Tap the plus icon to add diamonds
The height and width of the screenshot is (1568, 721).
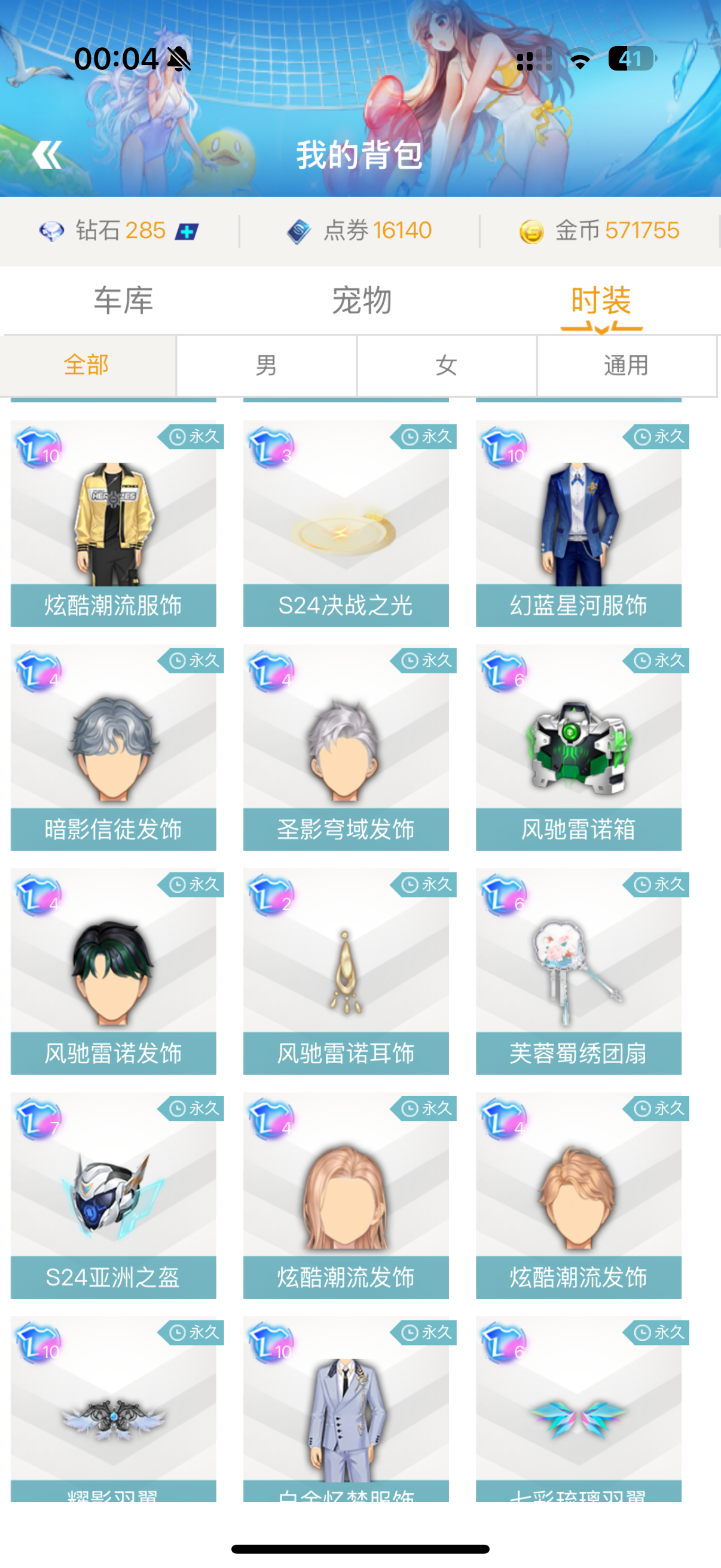pos(187,231)
